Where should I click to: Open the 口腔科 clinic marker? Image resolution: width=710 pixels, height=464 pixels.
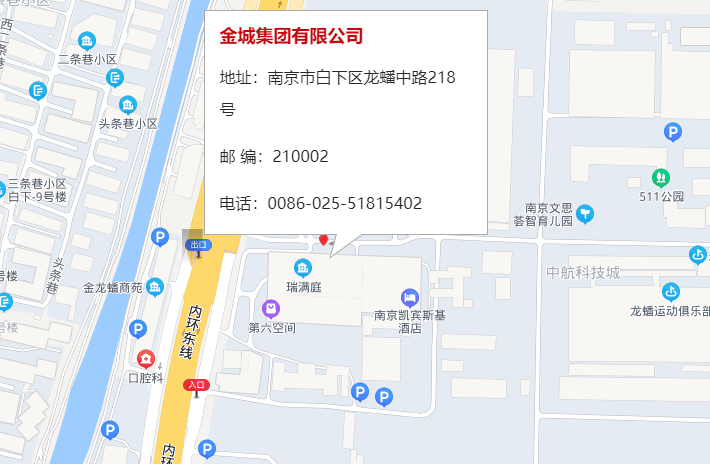pos(146,358)
